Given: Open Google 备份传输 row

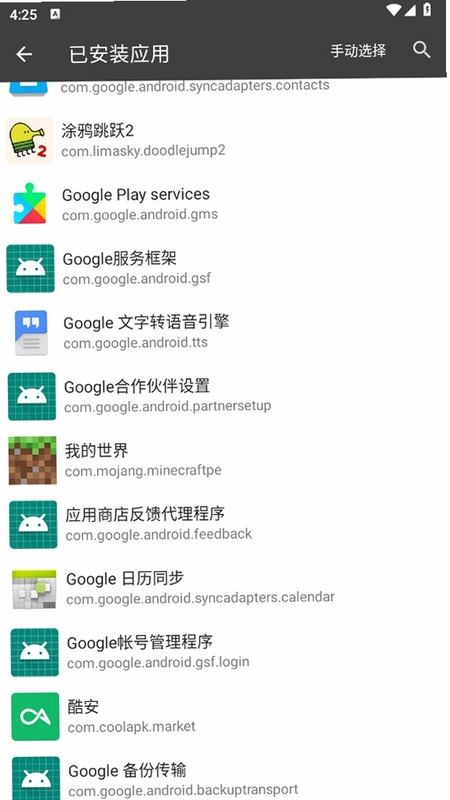Looking at the screenshot, I should pos(225,774).
